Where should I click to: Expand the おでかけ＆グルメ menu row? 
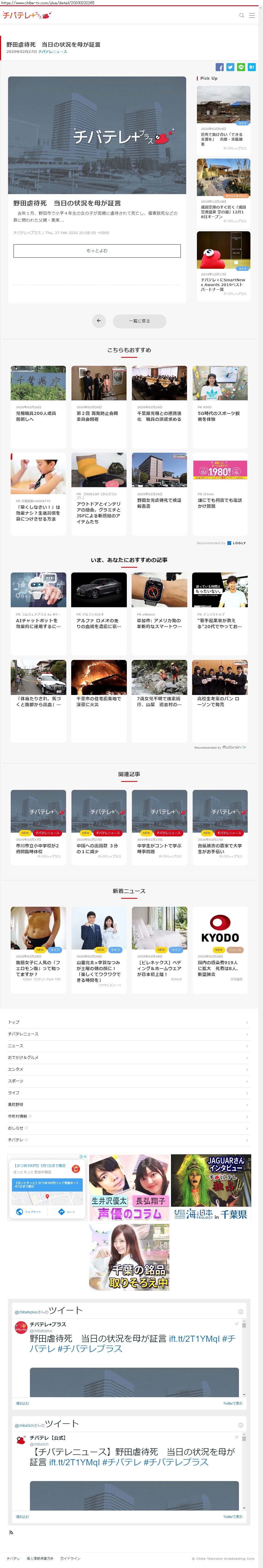pos(128,1057)
